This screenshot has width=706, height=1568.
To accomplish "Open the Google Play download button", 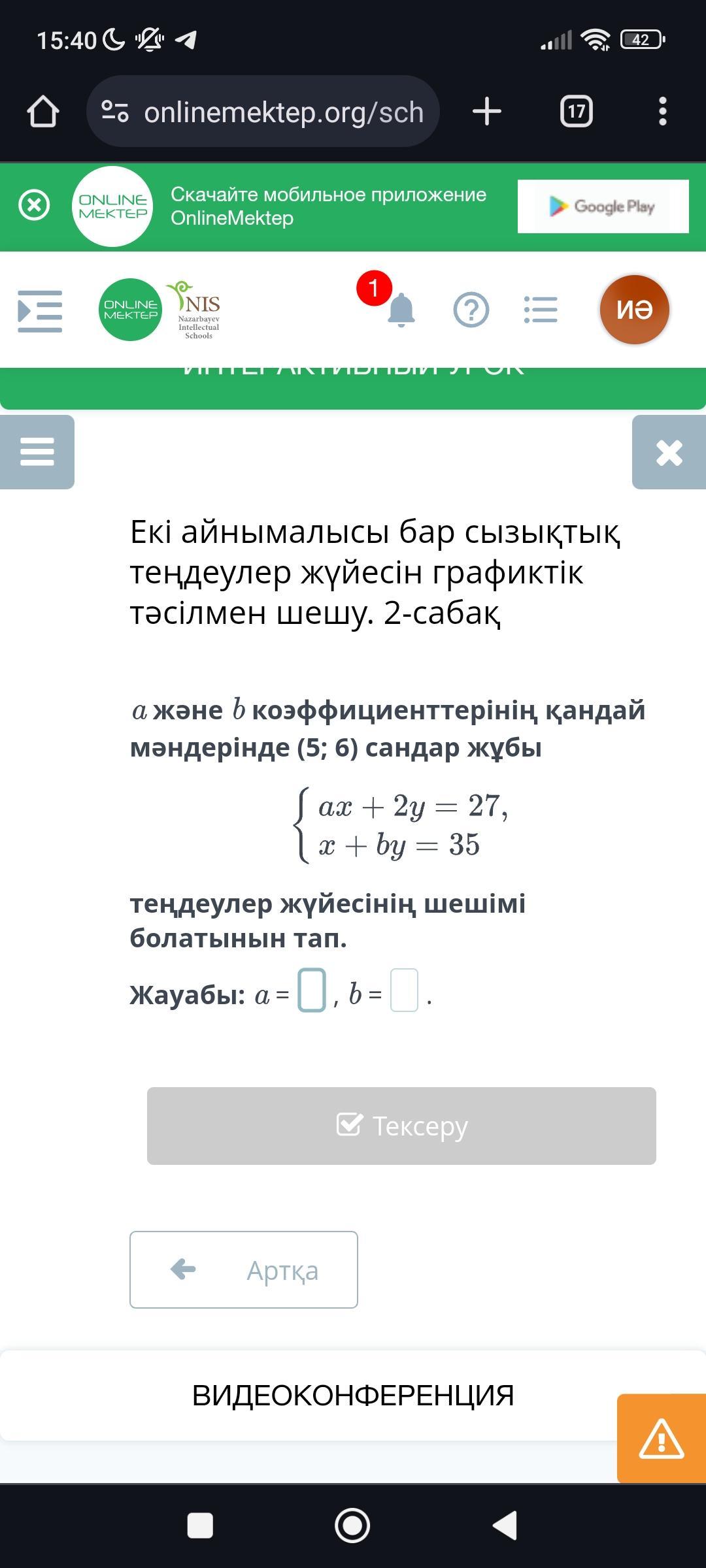I will tap(603, 206).
